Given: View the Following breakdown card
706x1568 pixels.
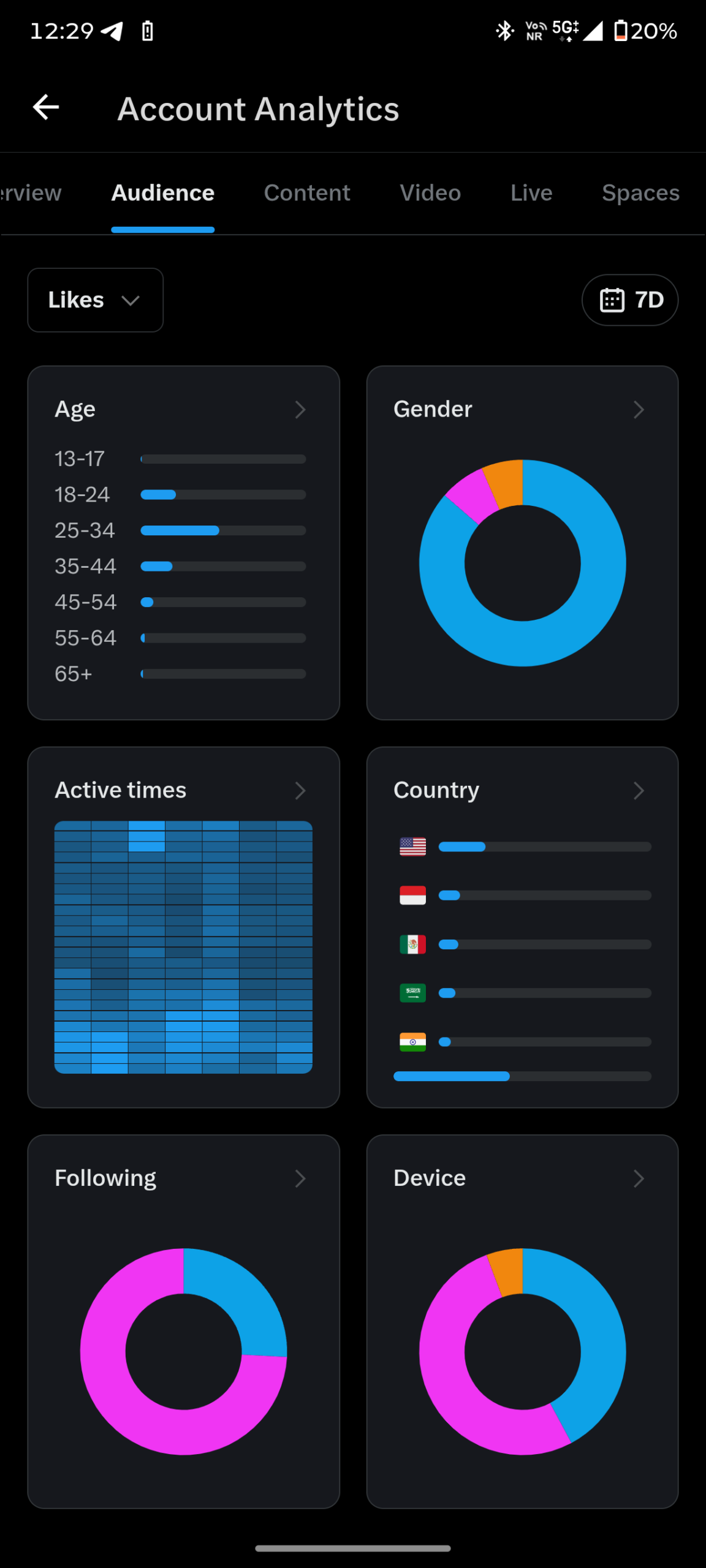Looking at the screenshot, I should click(183, 1178).
